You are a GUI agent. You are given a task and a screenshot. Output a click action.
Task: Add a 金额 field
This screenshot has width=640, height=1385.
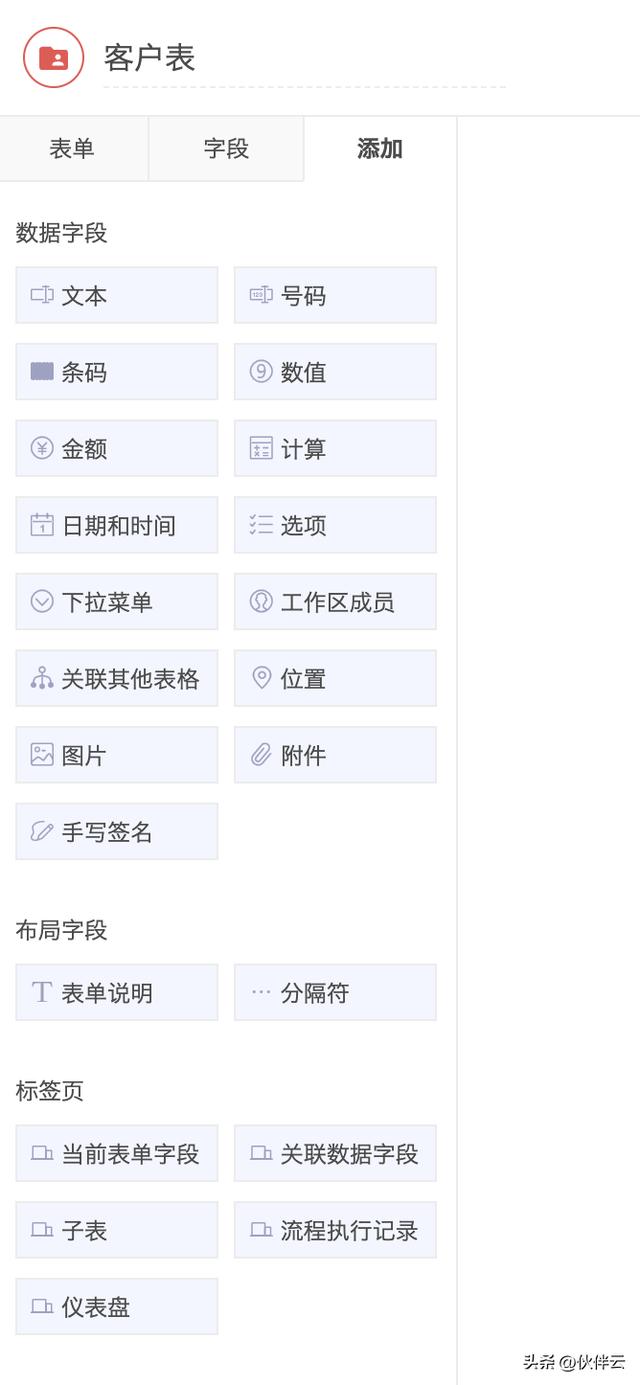tap(117, 448)
